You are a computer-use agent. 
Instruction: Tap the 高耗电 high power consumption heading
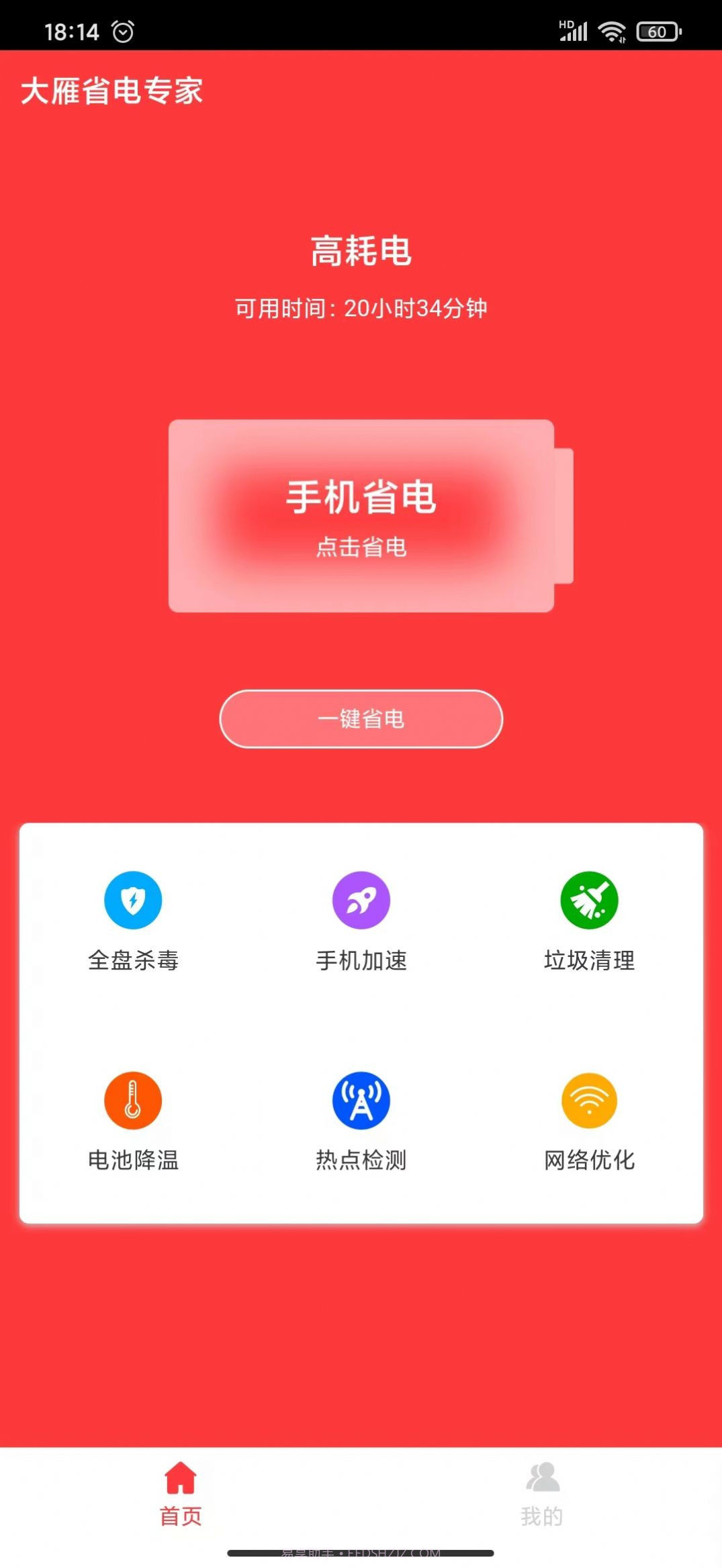pos(361,250)
